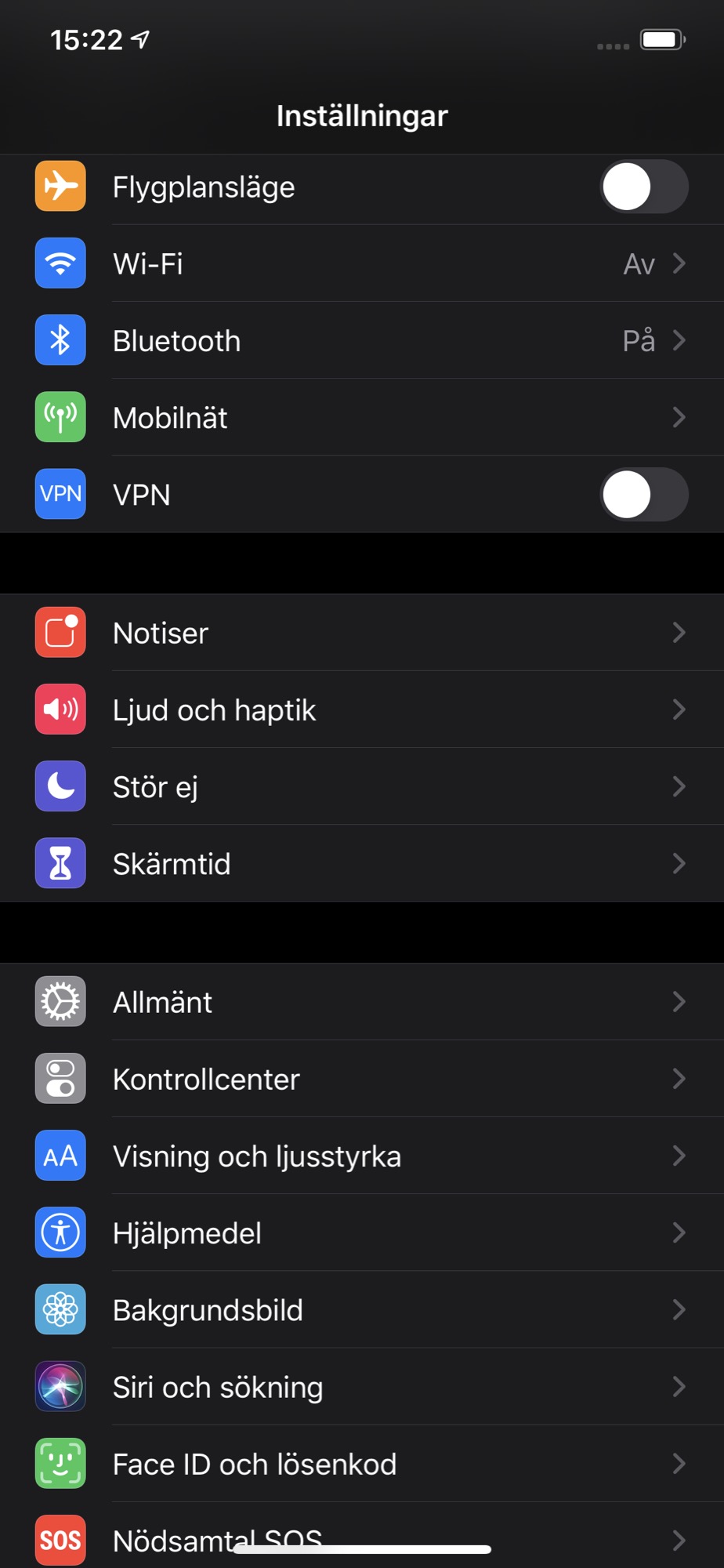Open Bluetooth settings
The image size is (724, 1568).
pos(360,341)
